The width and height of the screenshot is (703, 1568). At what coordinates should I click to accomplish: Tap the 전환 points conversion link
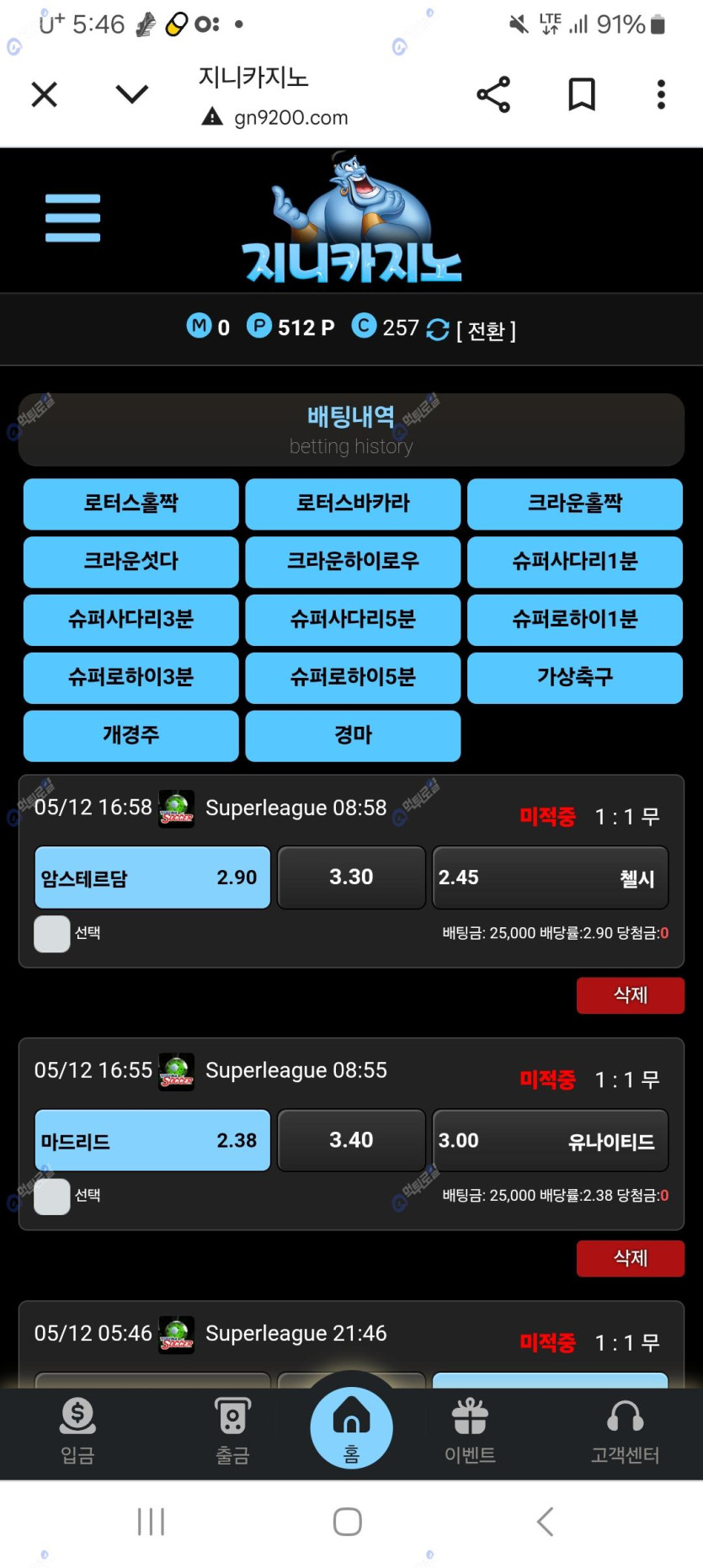coord(486,330)
